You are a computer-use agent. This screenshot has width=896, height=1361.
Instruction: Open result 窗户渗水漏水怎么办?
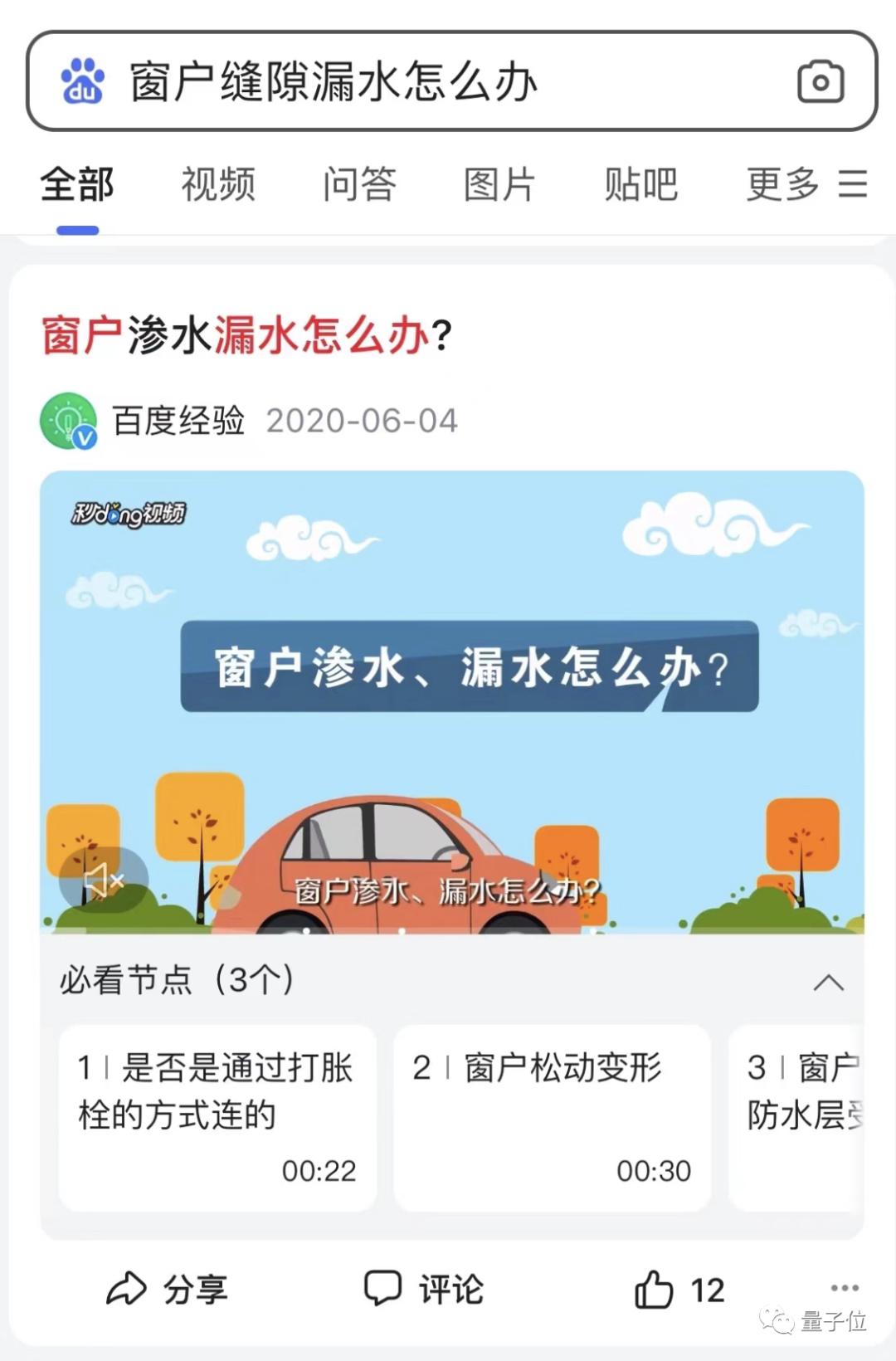point(246,335)
